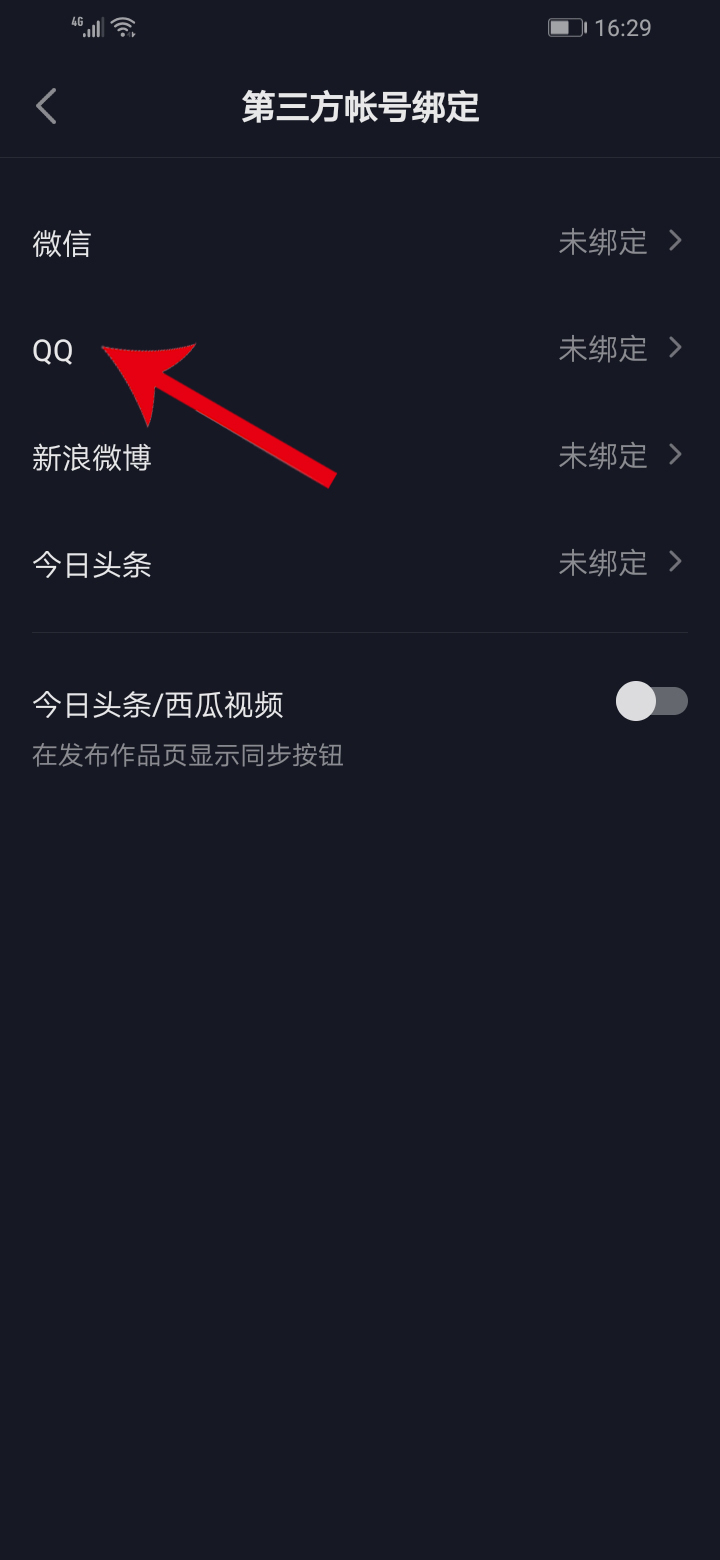Tap the 第三方帐号绑定 title bar
The height and width of the screenshot is (1560, 720).
(360, 107)
